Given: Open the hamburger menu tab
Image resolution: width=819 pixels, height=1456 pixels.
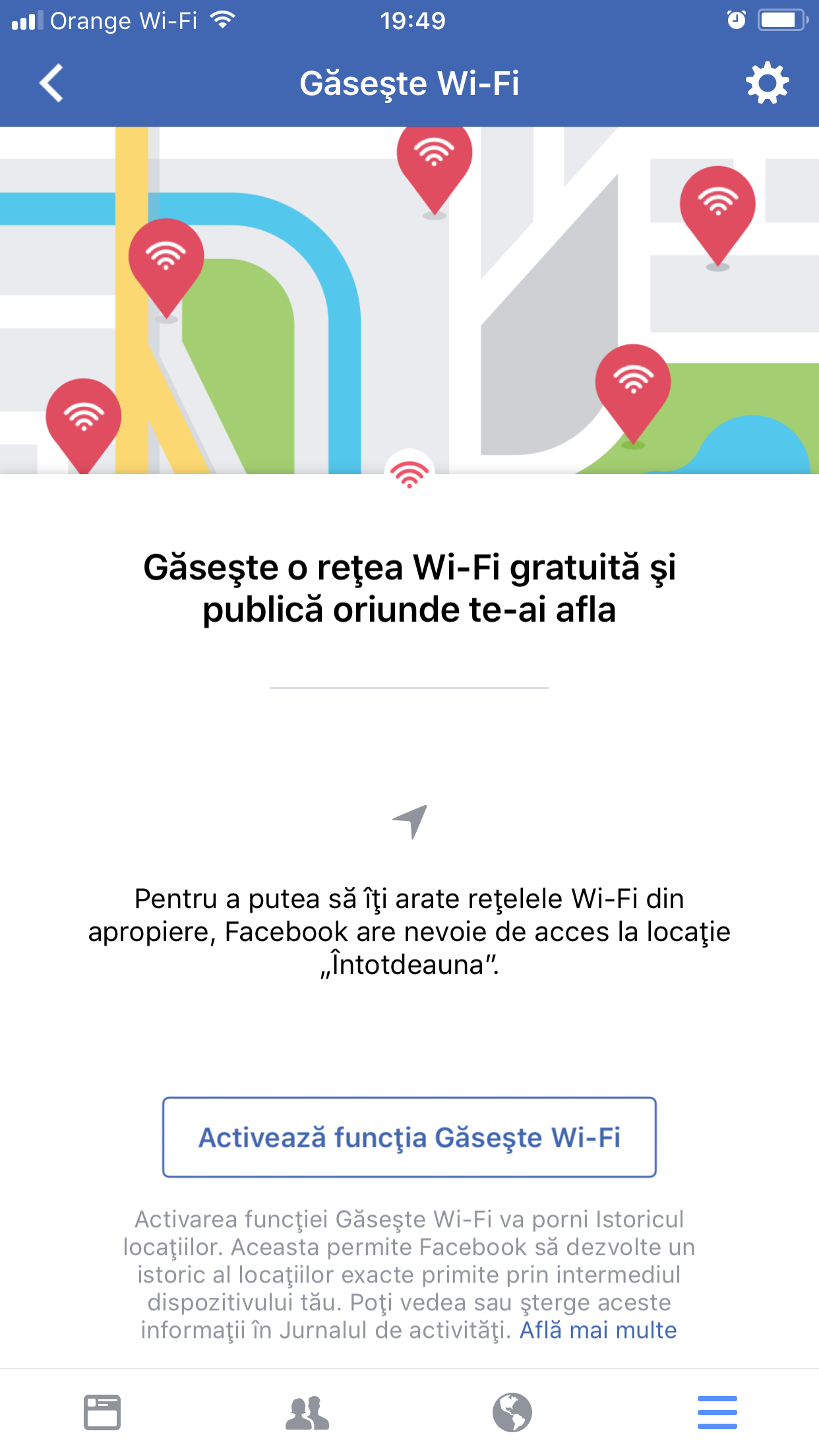Looking at the screenshot, I should 717,1412.
